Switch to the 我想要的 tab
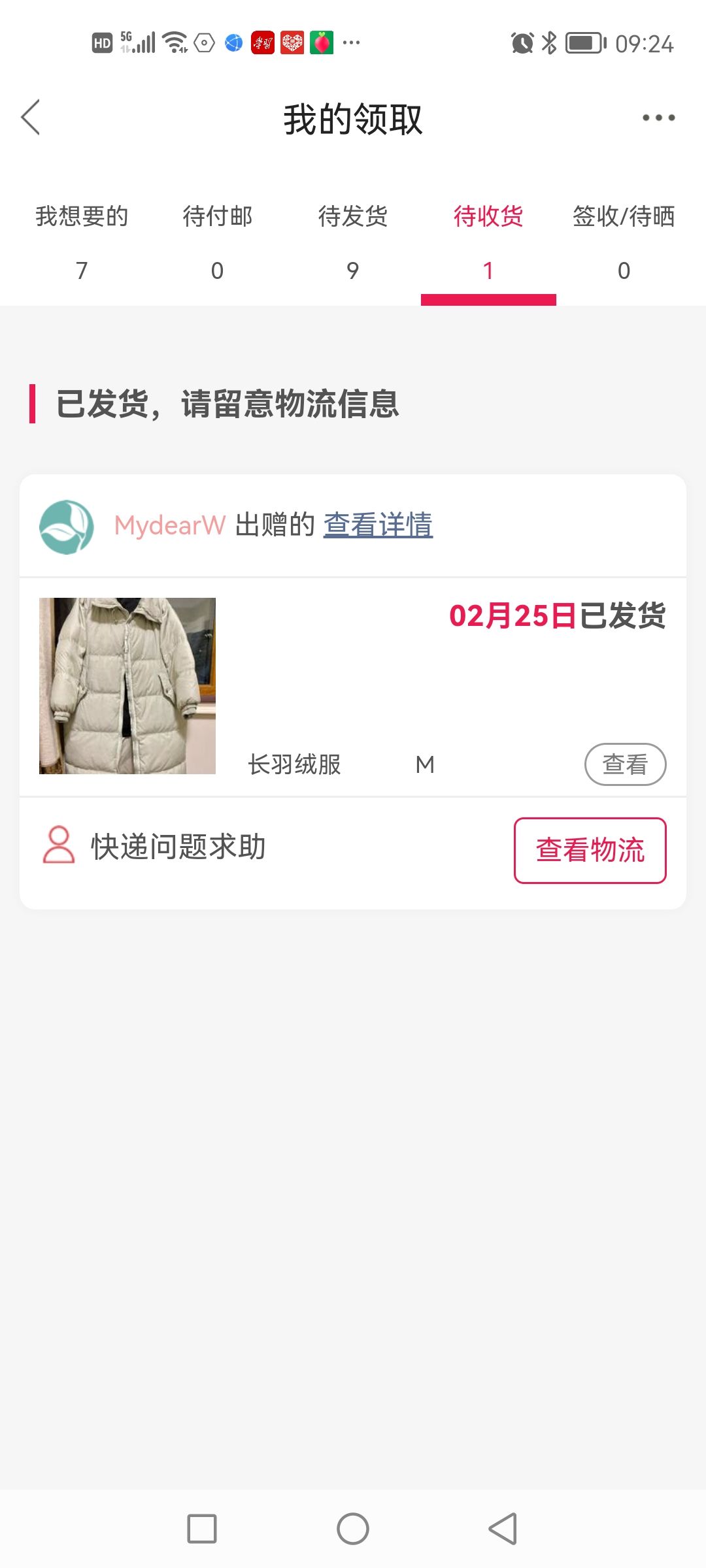The image size is (706, 1568). point(82,242)
